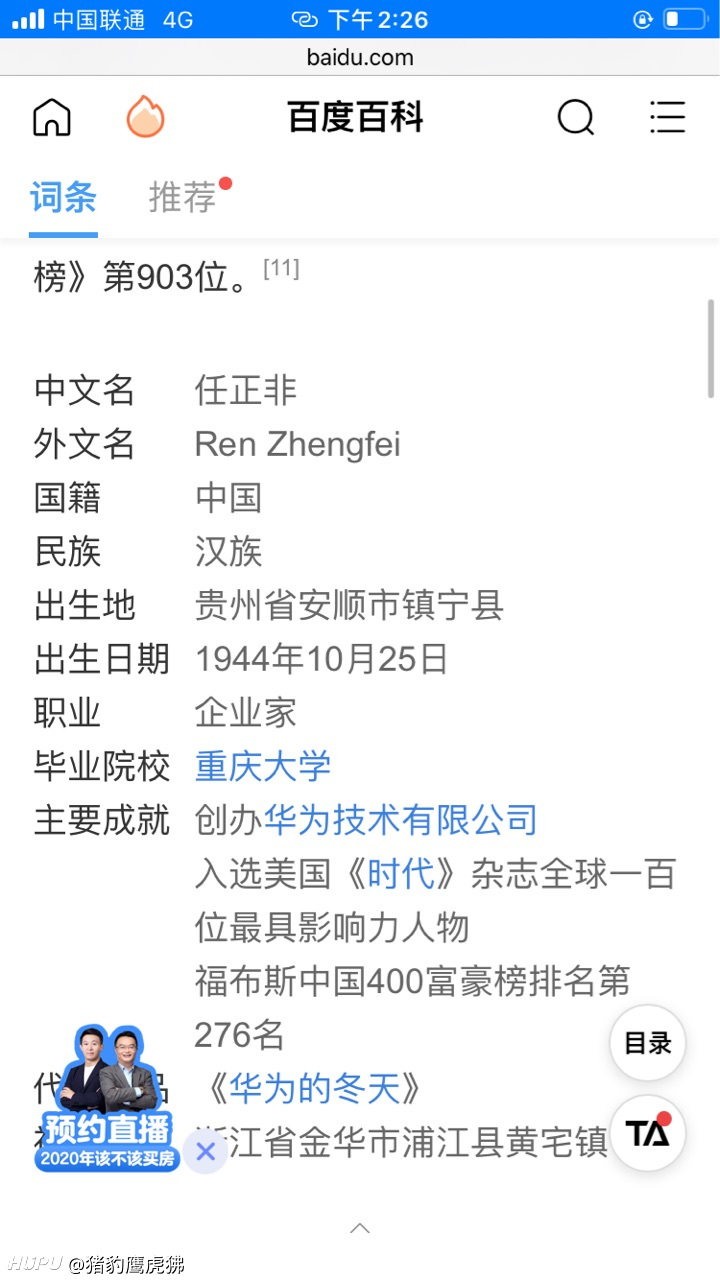
Task: Open citation reference 11
Action: pos(281,268)
